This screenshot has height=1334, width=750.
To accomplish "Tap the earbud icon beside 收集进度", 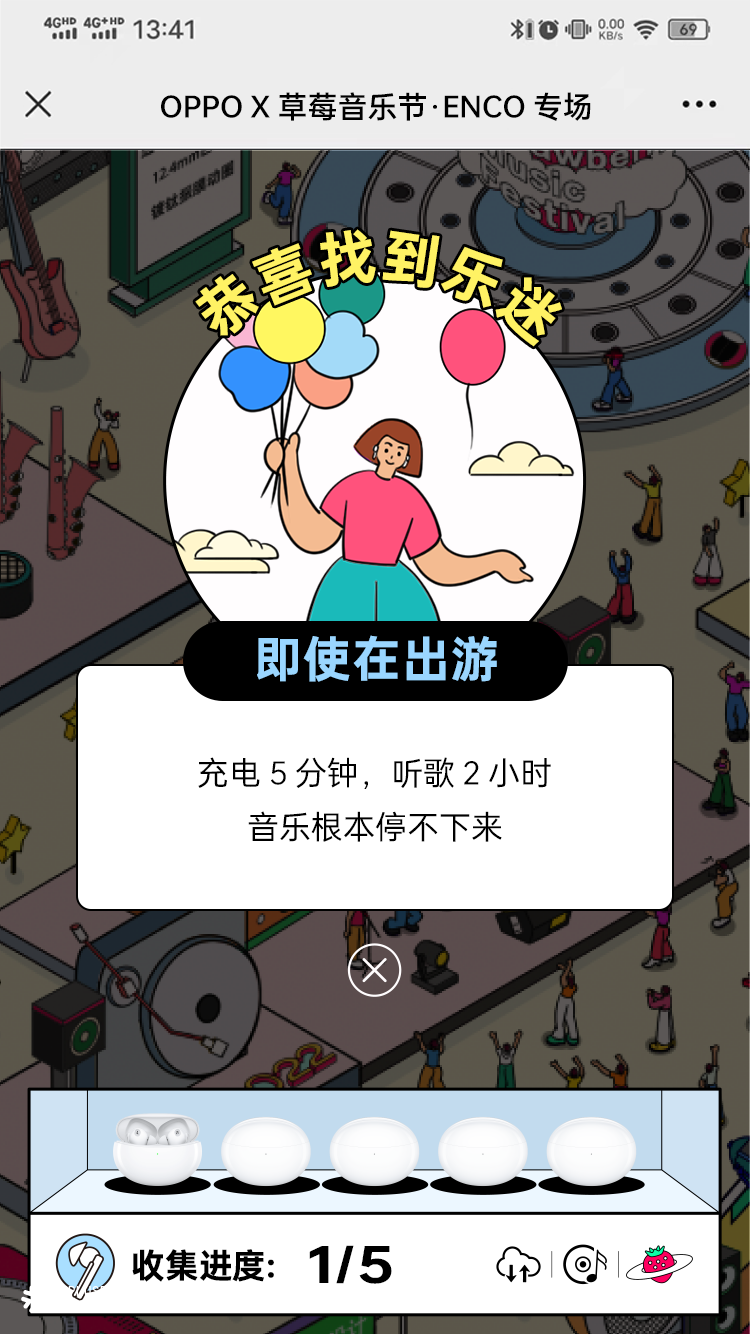I will 85,1266.
